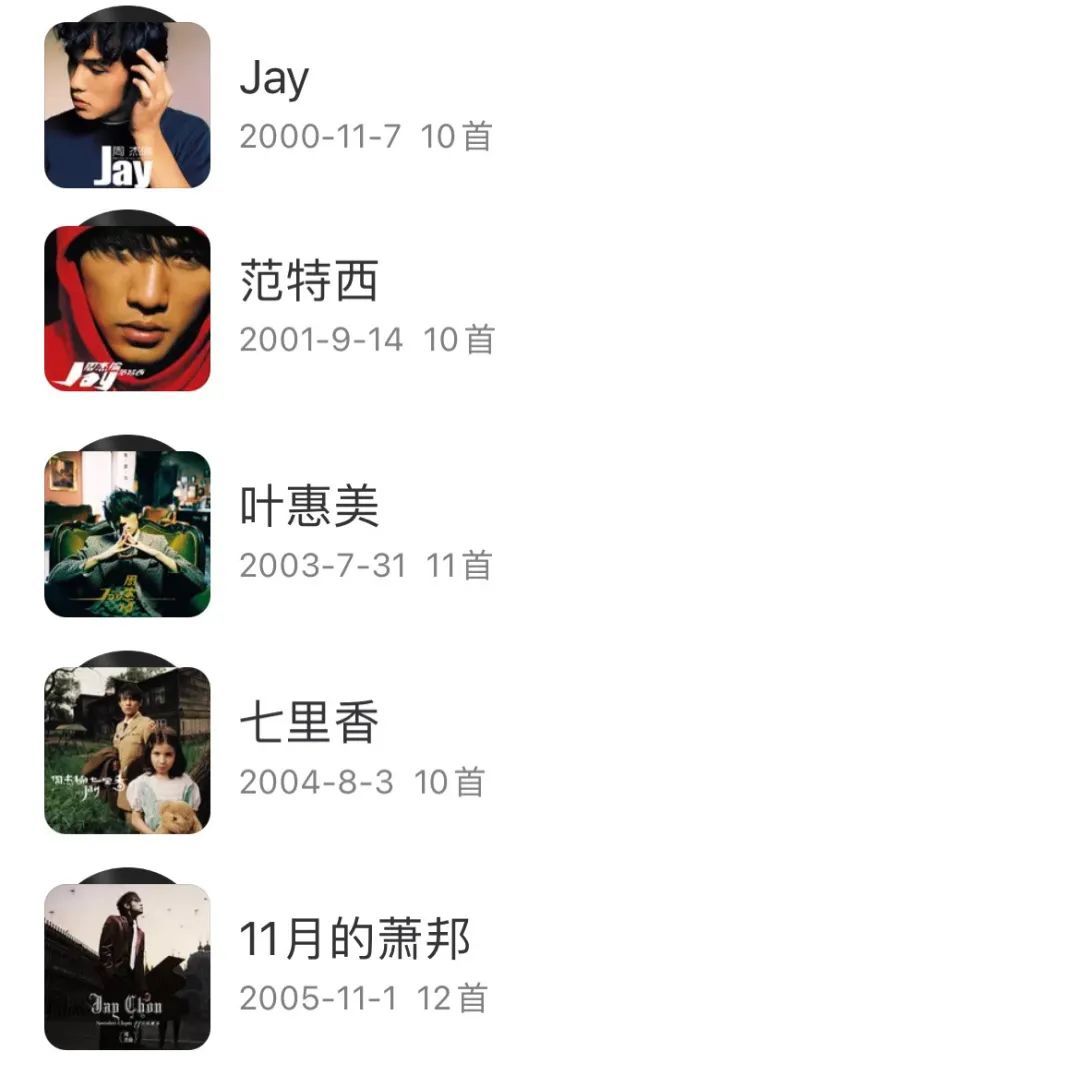Select the 七里香 album
This screenshot has height=1075, width=1080.
[308, 723]
